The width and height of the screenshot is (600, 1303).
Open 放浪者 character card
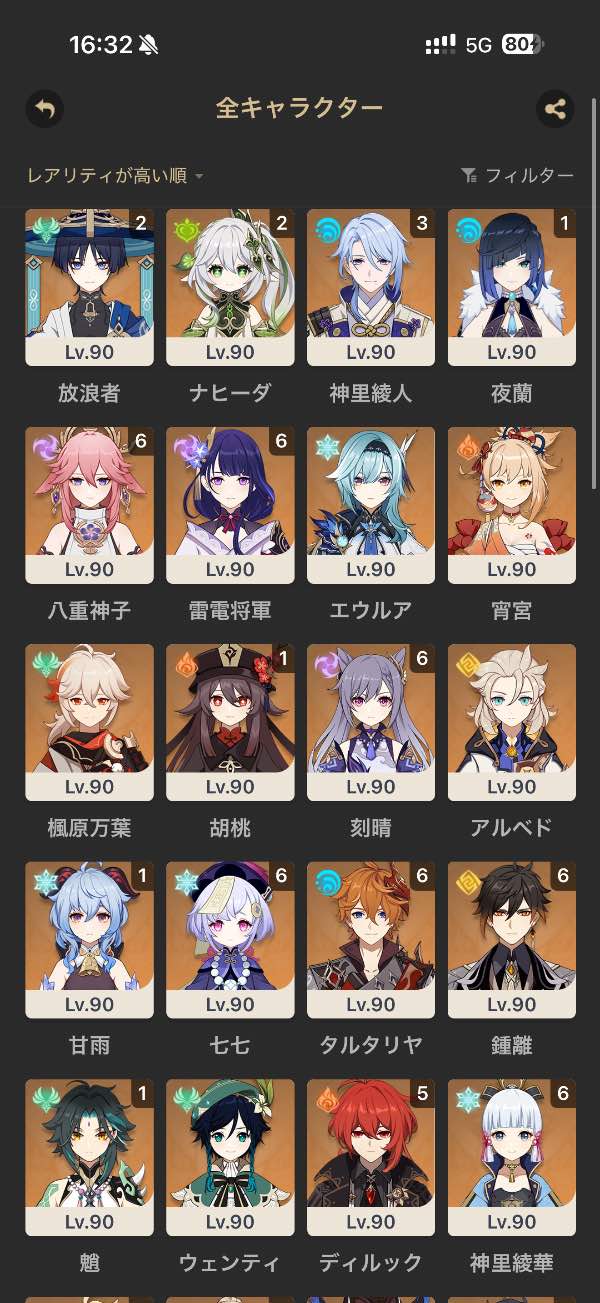click(x=89, y=288)
